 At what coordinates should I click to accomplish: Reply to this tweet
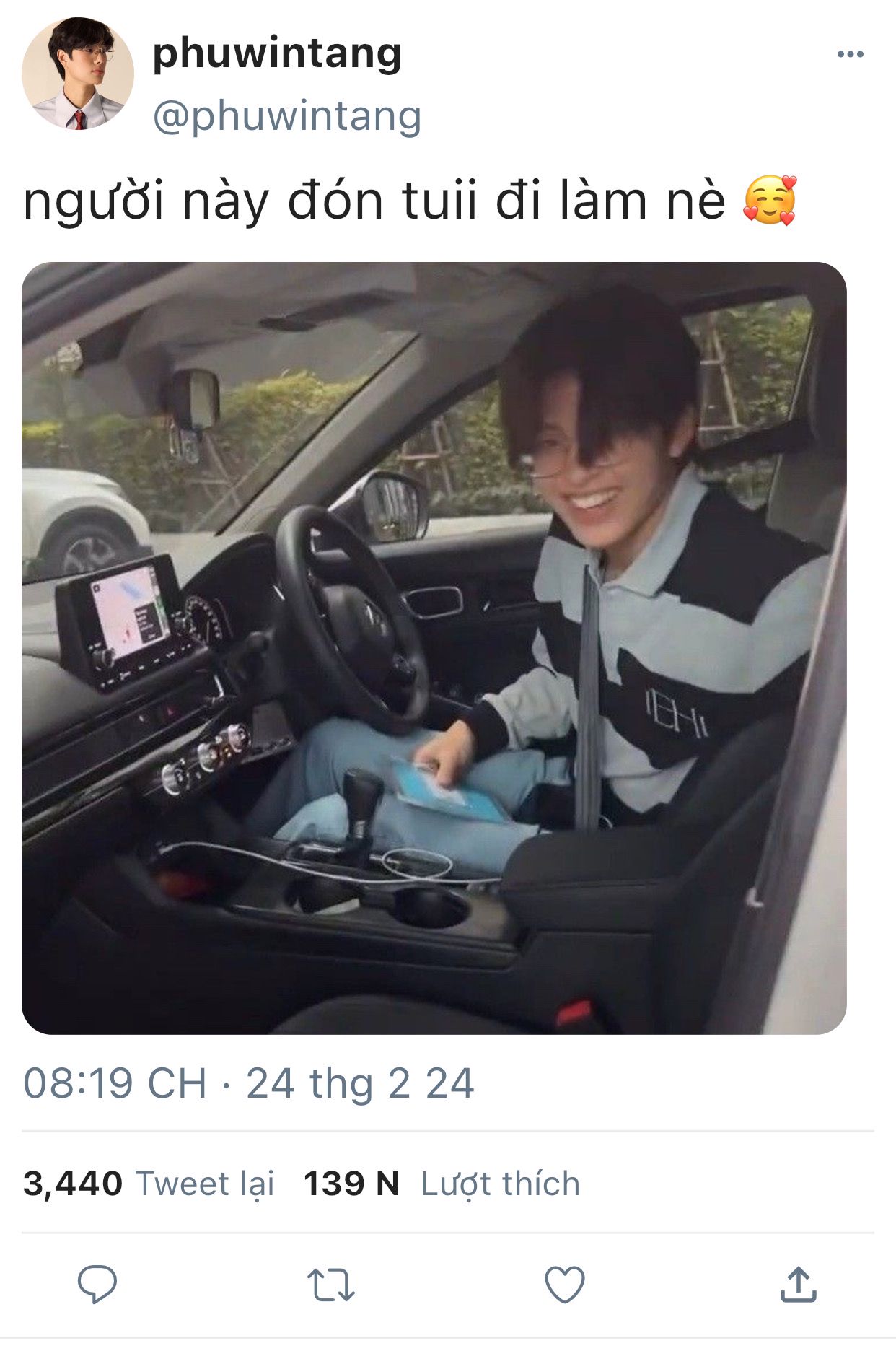point(97,1284)
